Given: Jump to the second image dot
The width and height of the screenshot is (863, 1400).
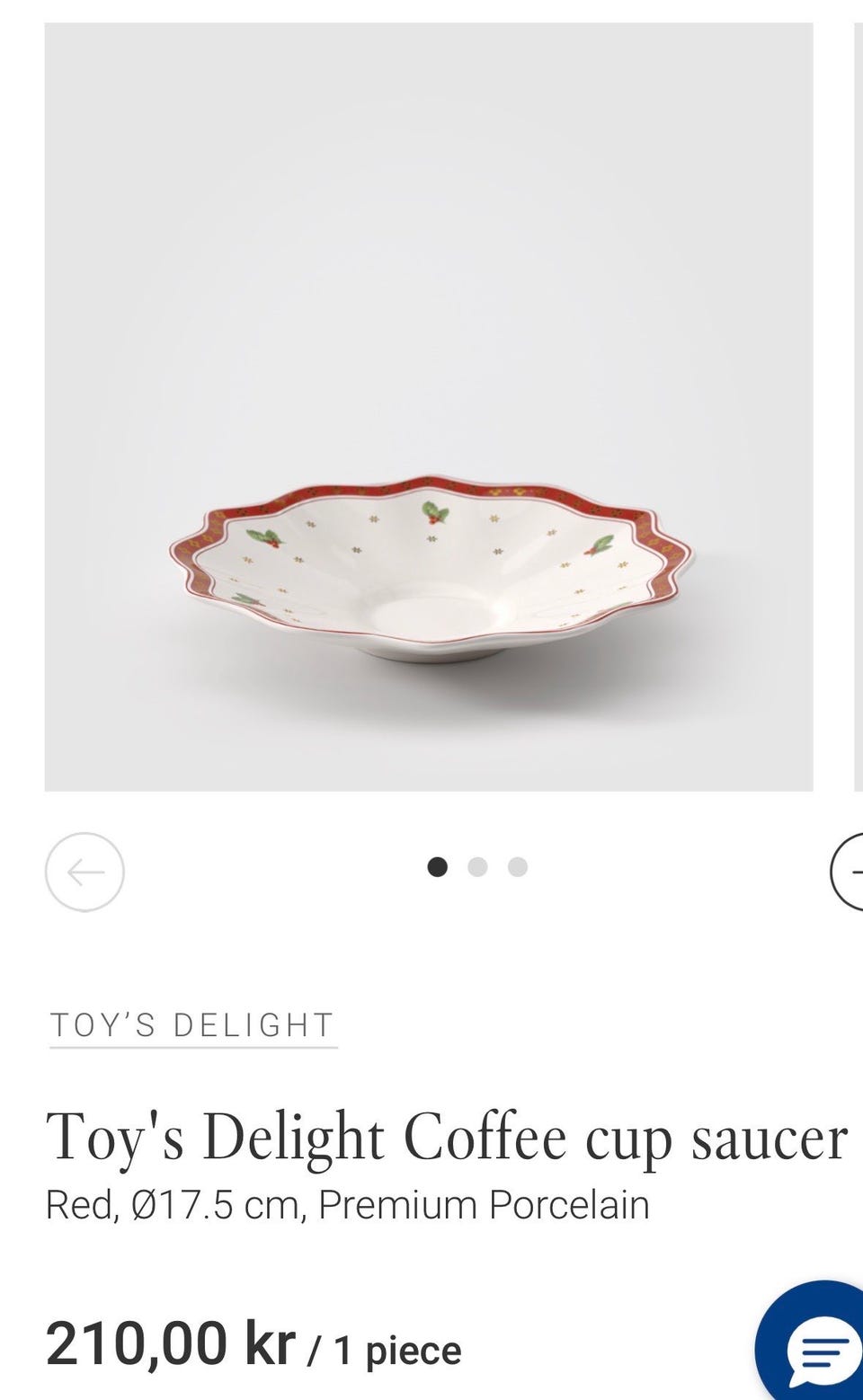Looking at the screenshot, I should coord(477,867).
